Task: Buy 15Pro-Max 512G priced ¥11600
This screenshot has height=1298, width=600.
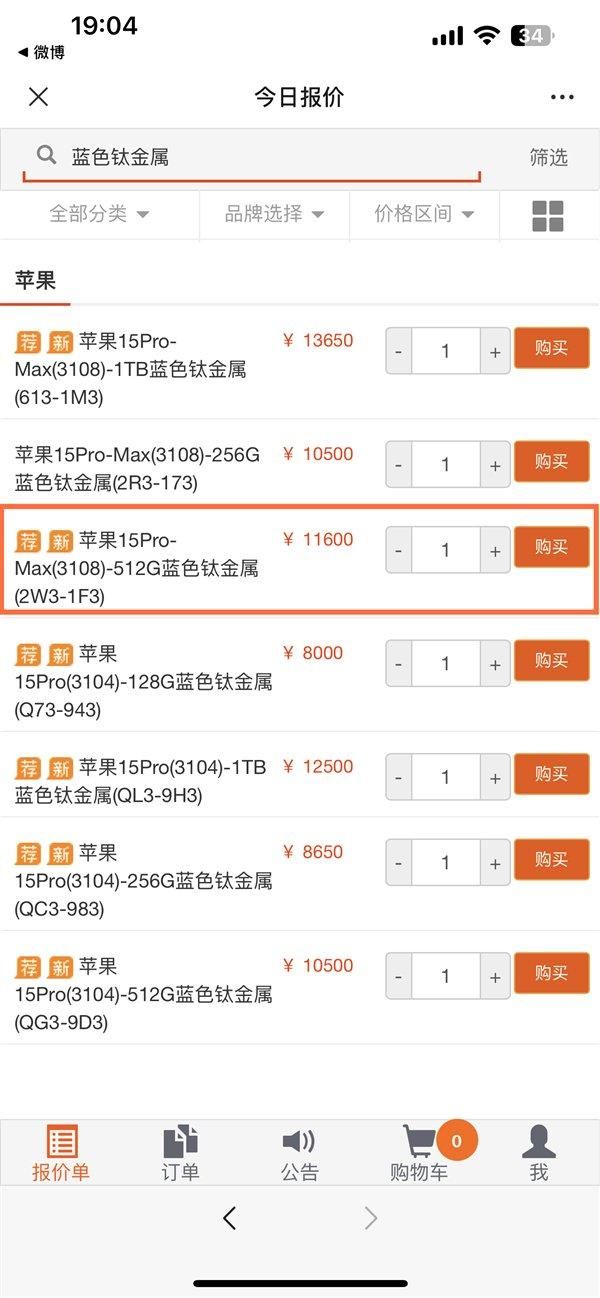Action: pos(551,548)
